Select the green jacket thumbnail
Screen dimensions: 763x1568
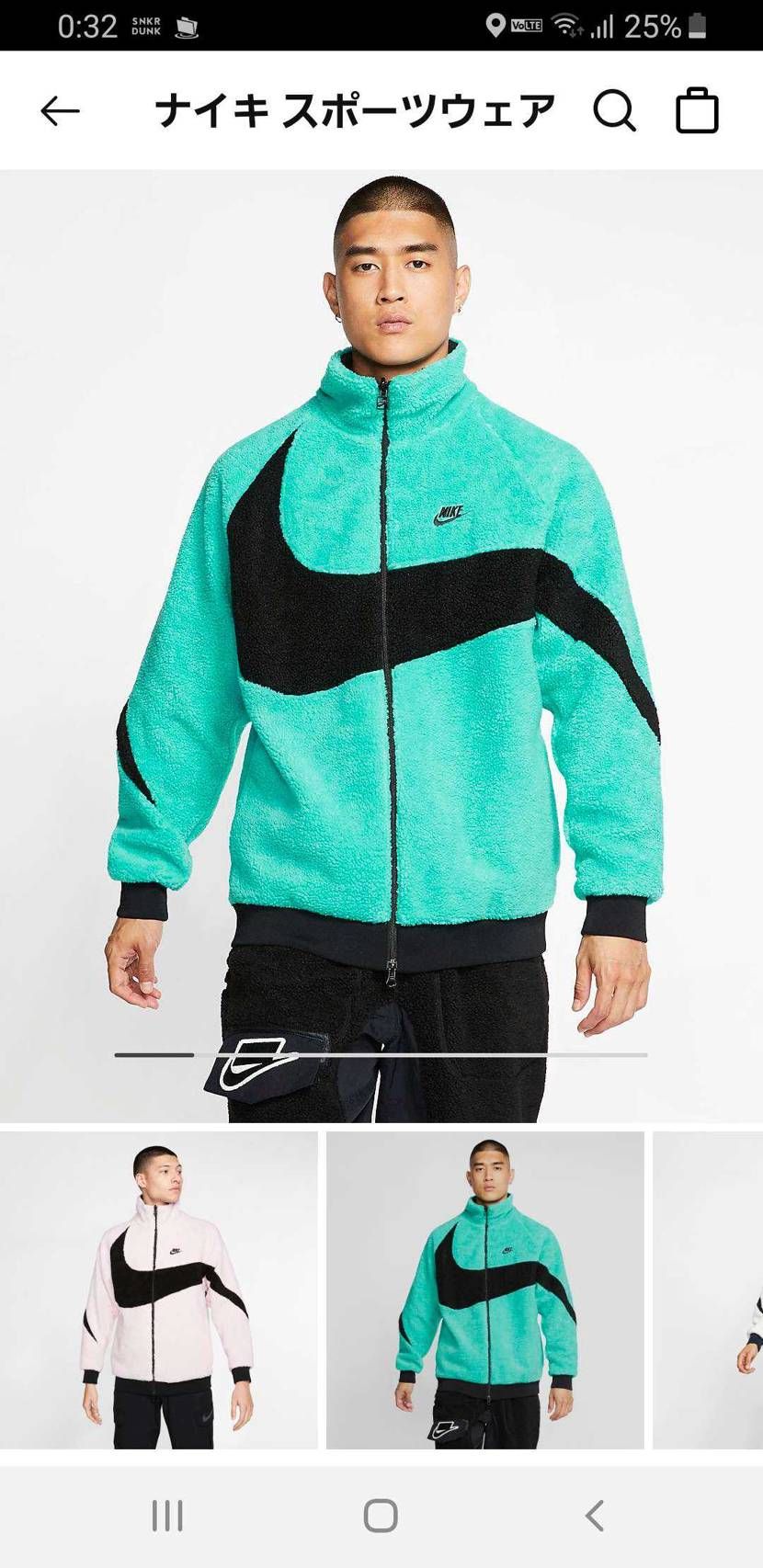(x=485, y=1290)
